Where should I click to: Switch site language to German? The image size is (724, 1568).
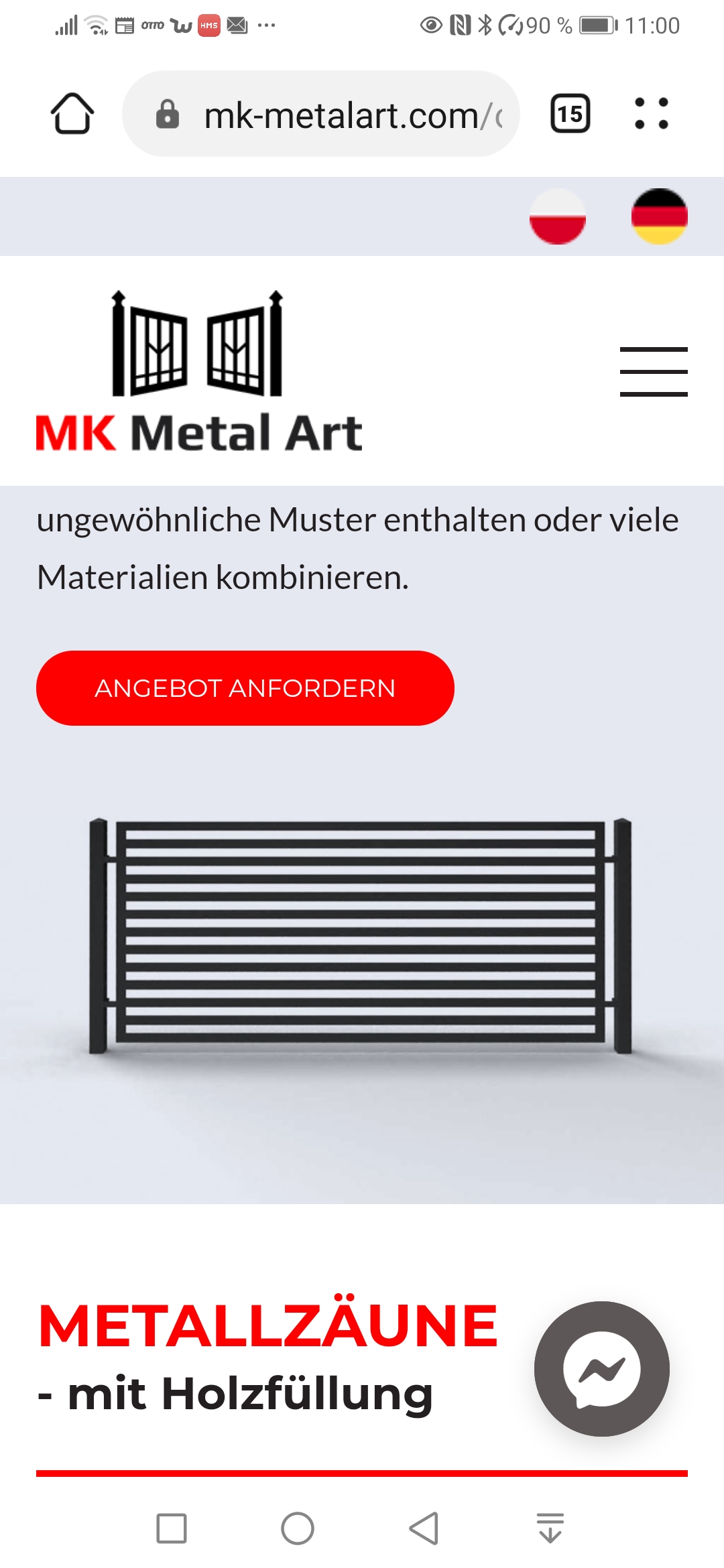click(659, 216)
